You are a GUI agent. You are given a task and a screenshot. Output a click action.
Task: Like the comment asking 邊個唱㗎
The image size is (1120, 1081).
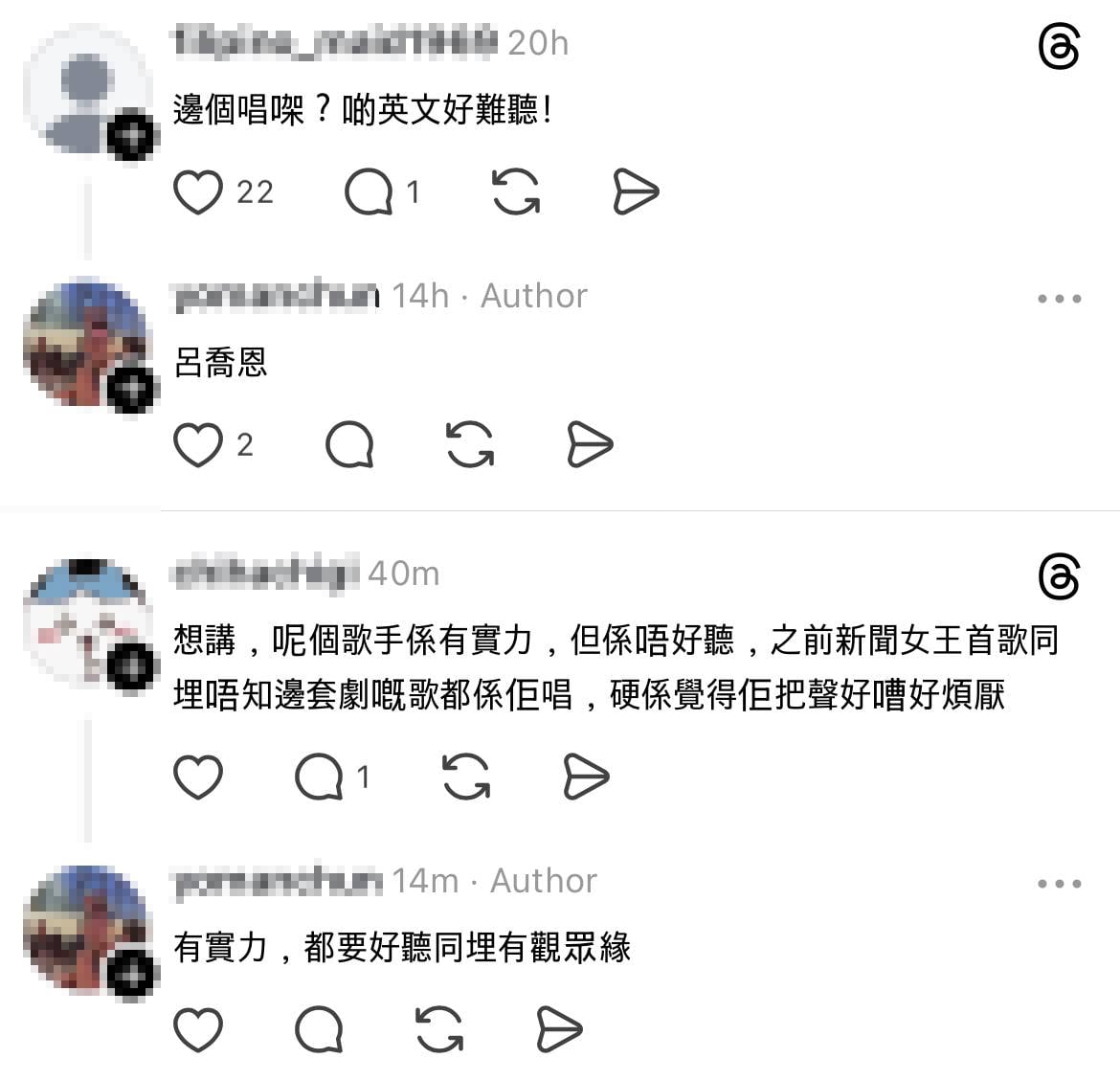click(198, 191)
